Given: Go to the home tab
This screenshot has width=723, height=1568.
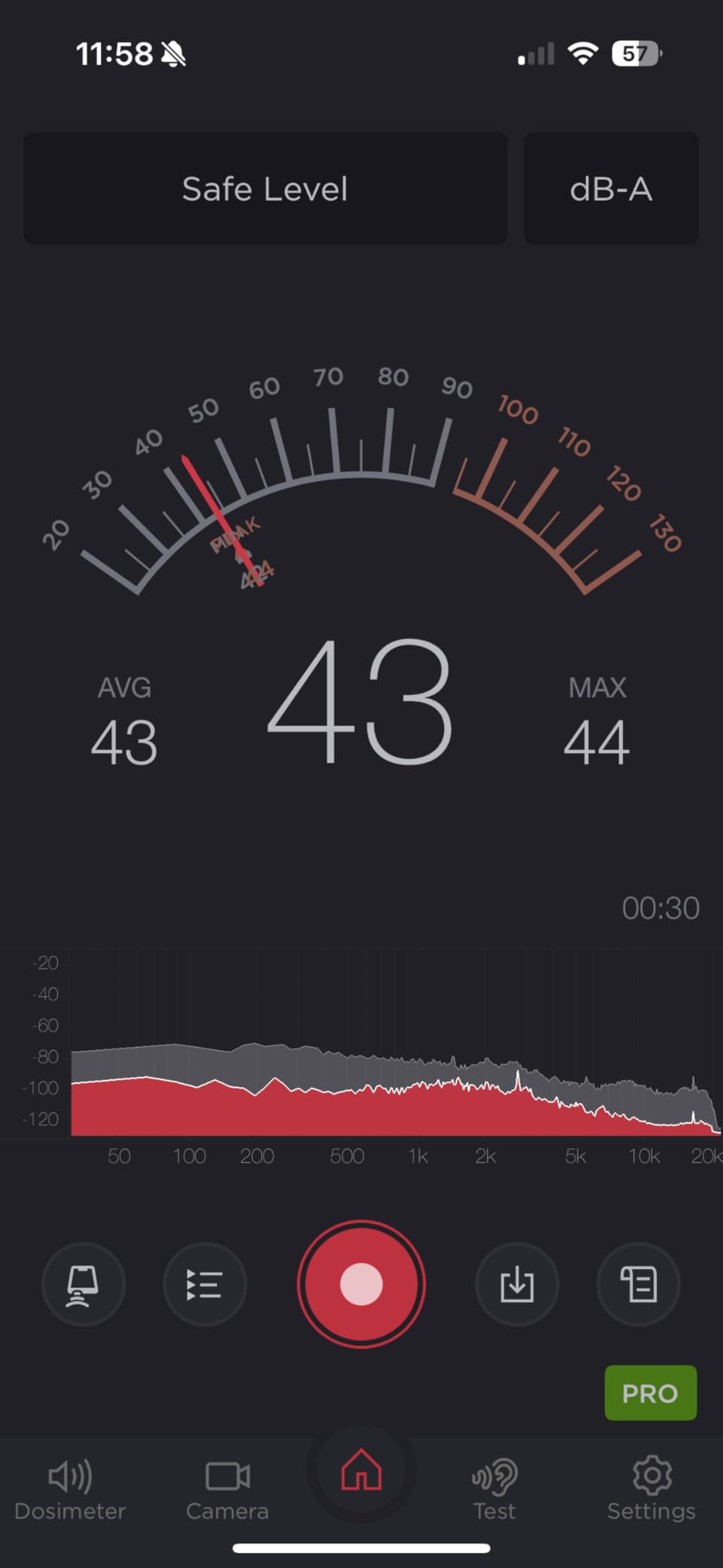Looking at the screenshot, I should [361, 1471].
